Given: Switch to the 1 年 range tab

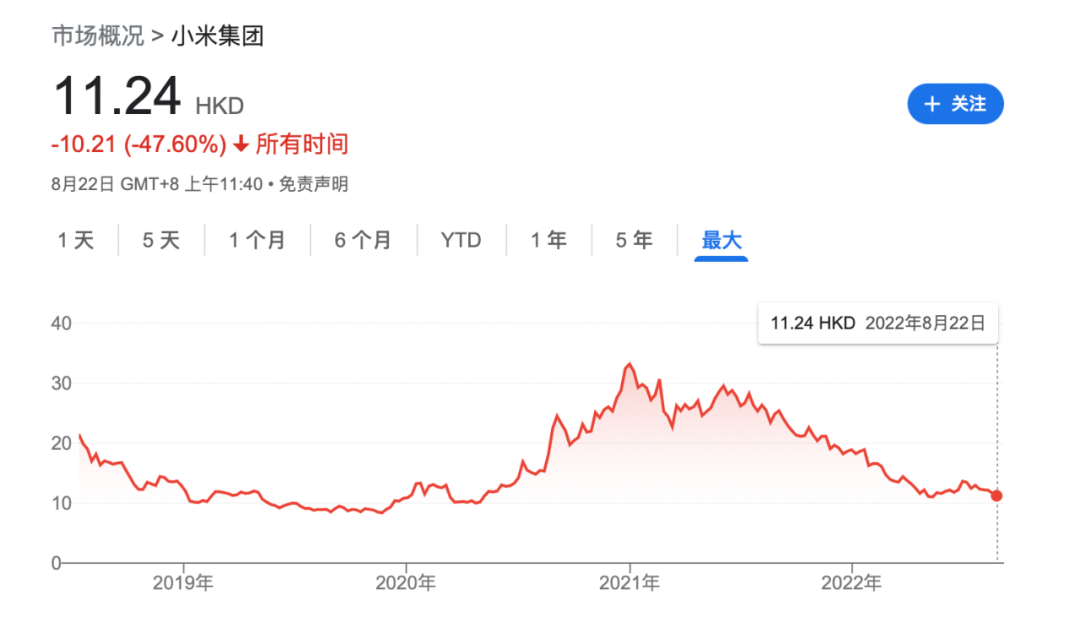Looking at the screenshot, I should [548, 240].
